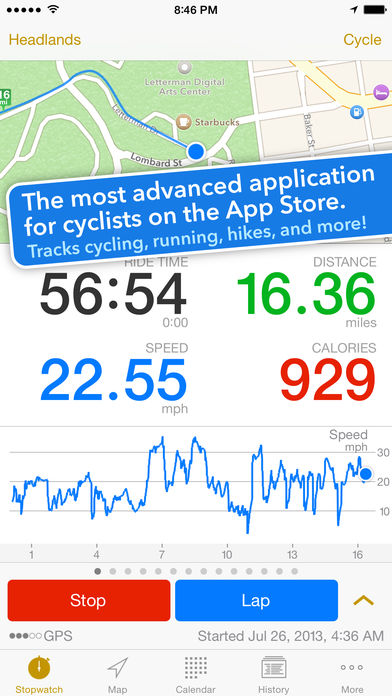Image resolution: width=392 pixels, height=696 pixels.
Task: Expand the panel with the up chevron
Action: tap(364, 601)
